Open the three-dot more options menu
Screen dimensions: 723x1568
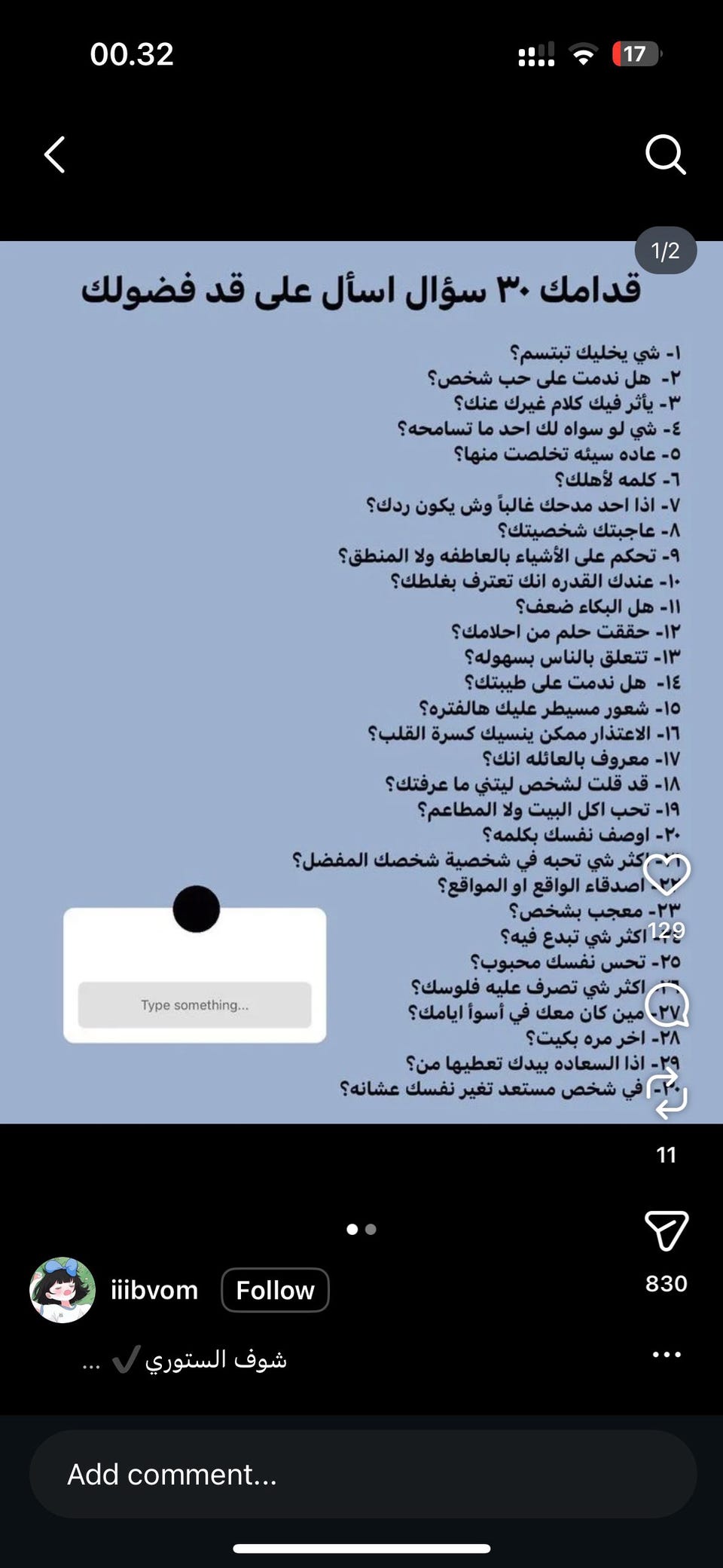pos(667,1354)
